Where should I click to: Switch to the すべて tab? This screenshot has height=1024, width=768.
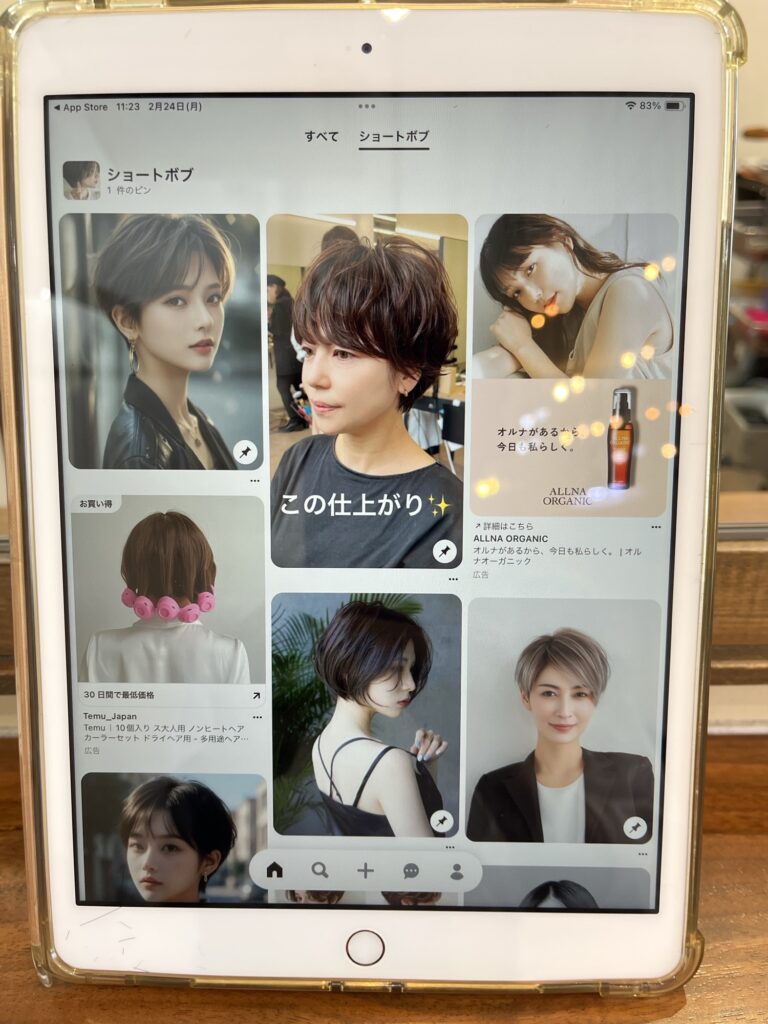pos(322,136)
